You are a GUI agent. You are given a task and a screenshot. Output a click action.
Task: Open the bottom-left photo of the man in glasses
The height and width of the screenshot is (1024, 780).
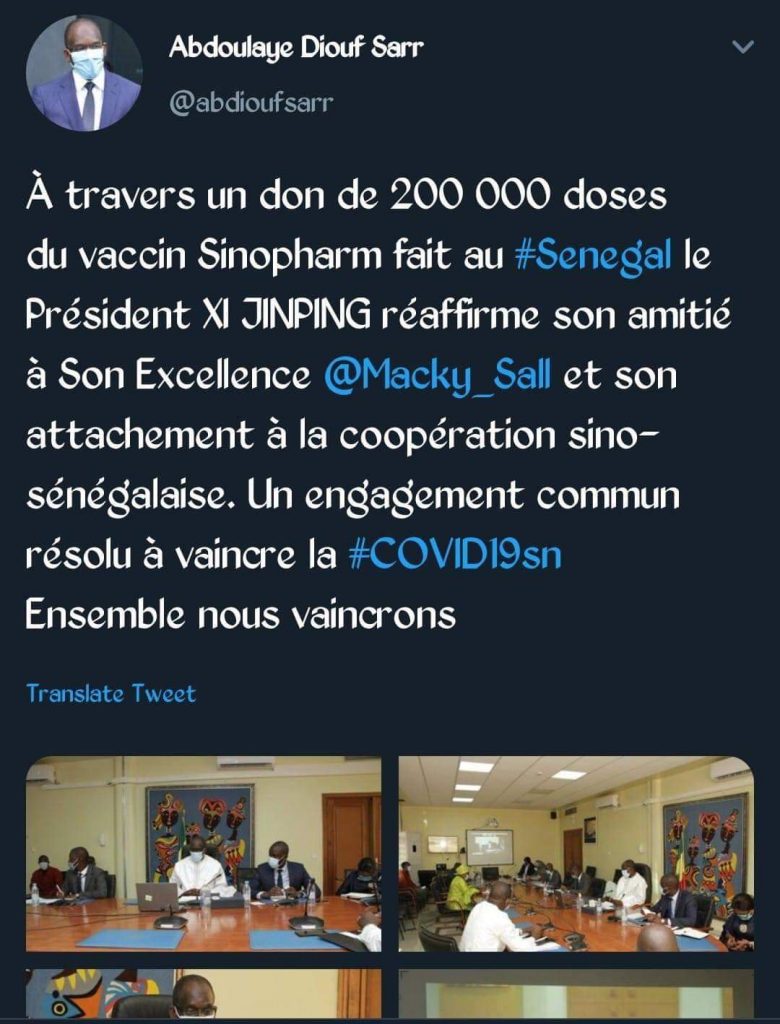tap(203, 994)
